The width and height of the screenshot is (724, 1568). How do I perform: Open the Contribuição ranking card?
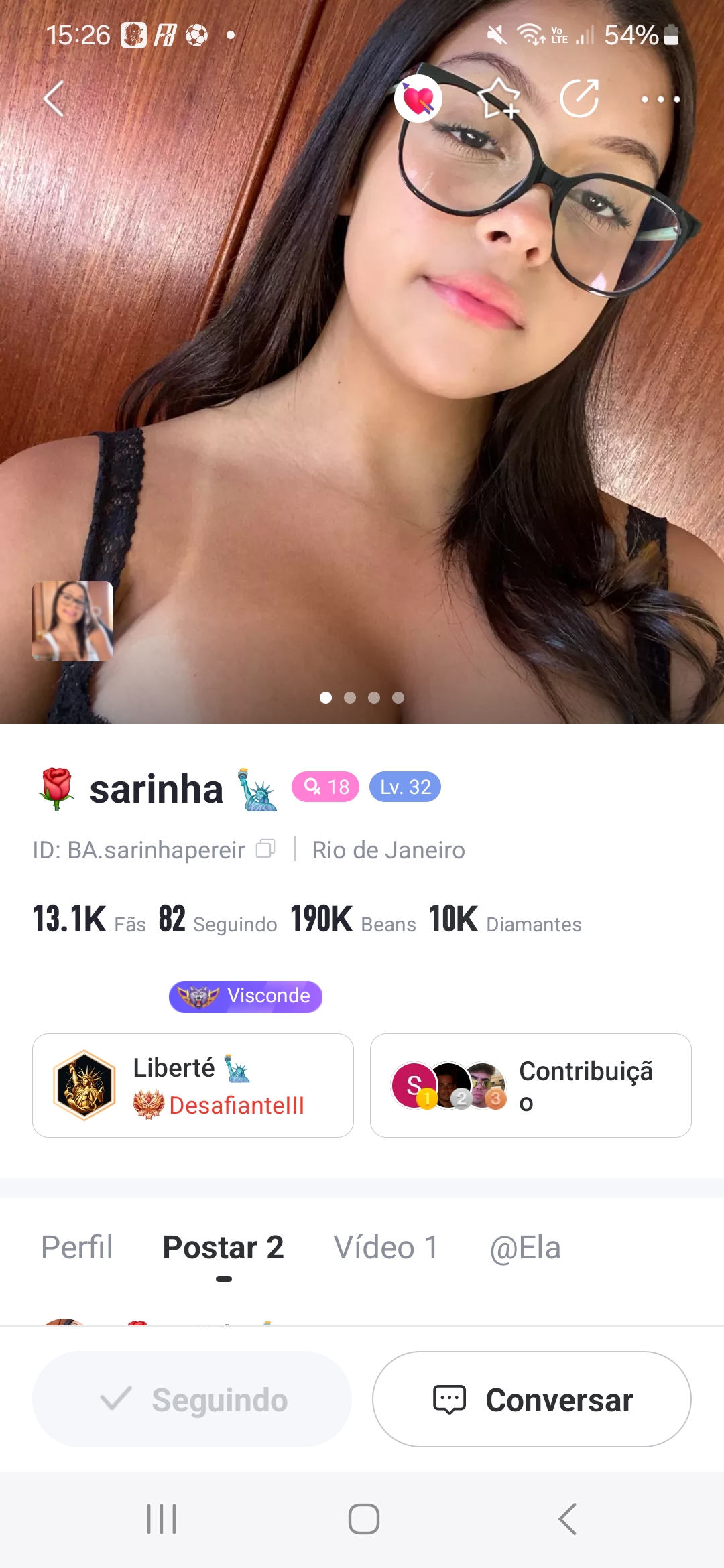[x=531, y=1086]
